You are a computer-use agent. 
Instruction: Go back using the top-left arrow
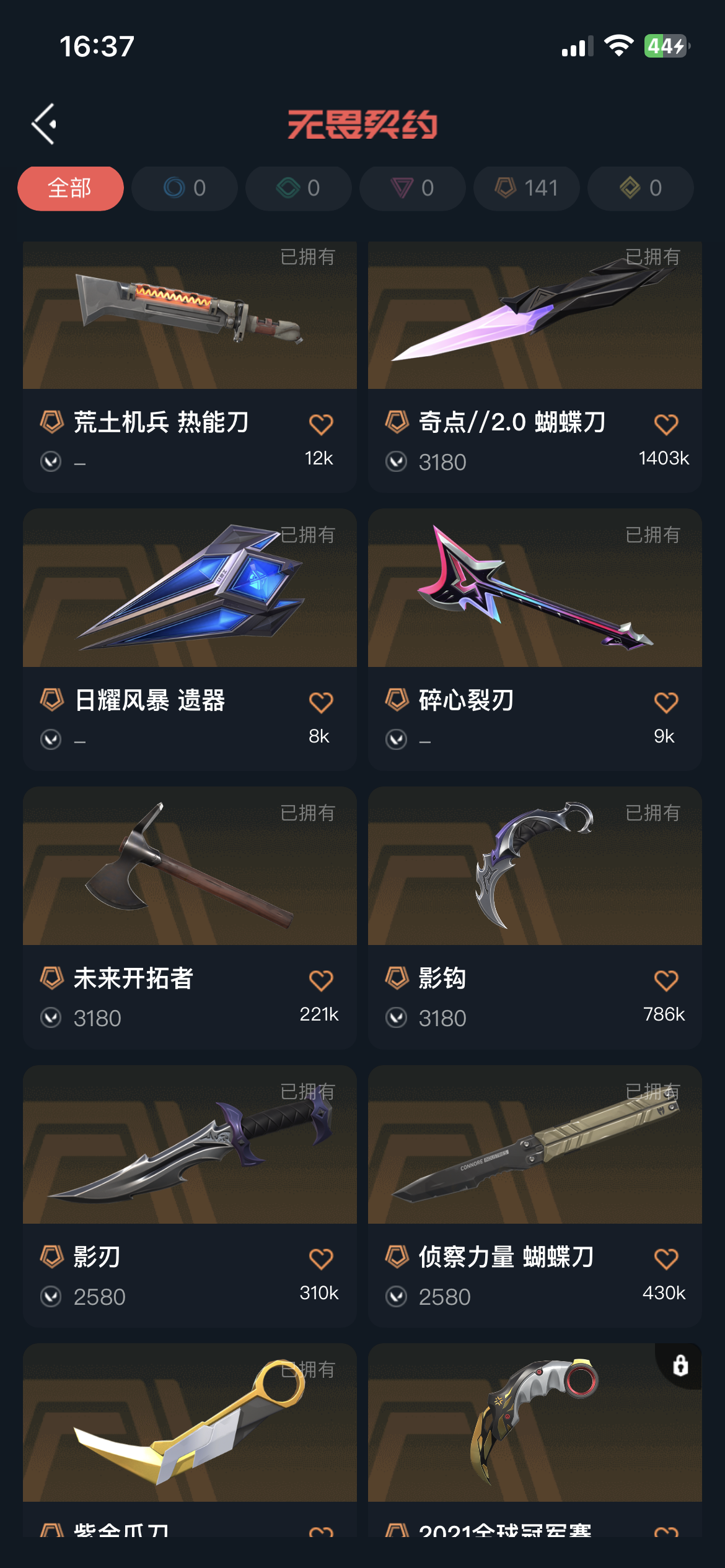(45, 124)
